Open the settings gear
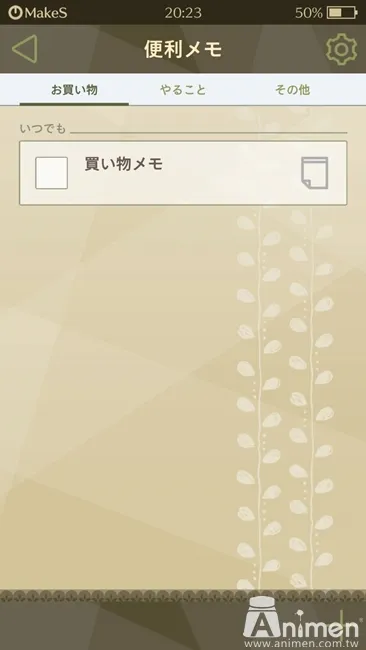The image size is (366, 650). 341,49
